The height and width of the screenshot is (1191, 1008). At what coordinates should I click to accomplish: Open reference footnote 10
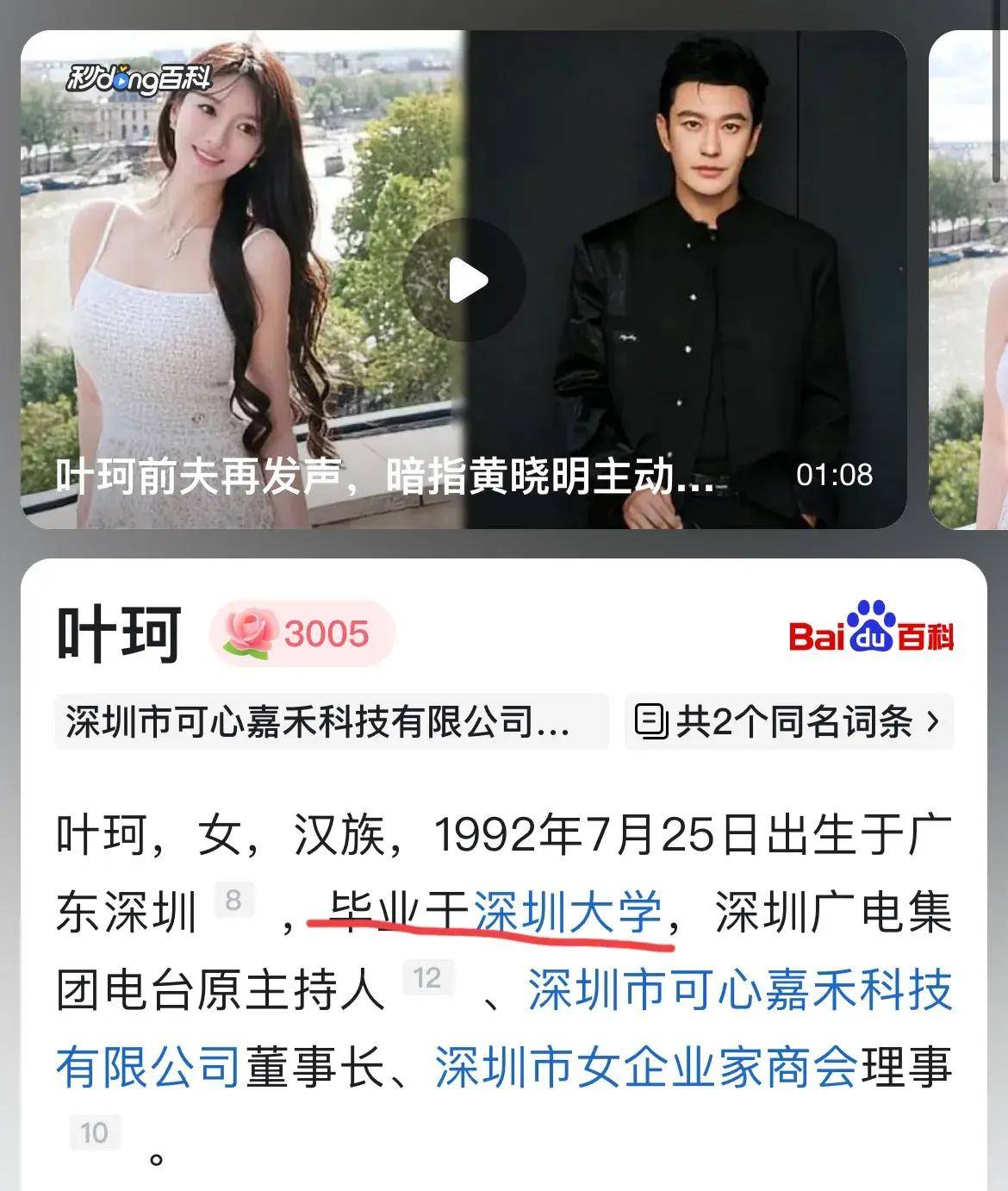[95, 1132]
